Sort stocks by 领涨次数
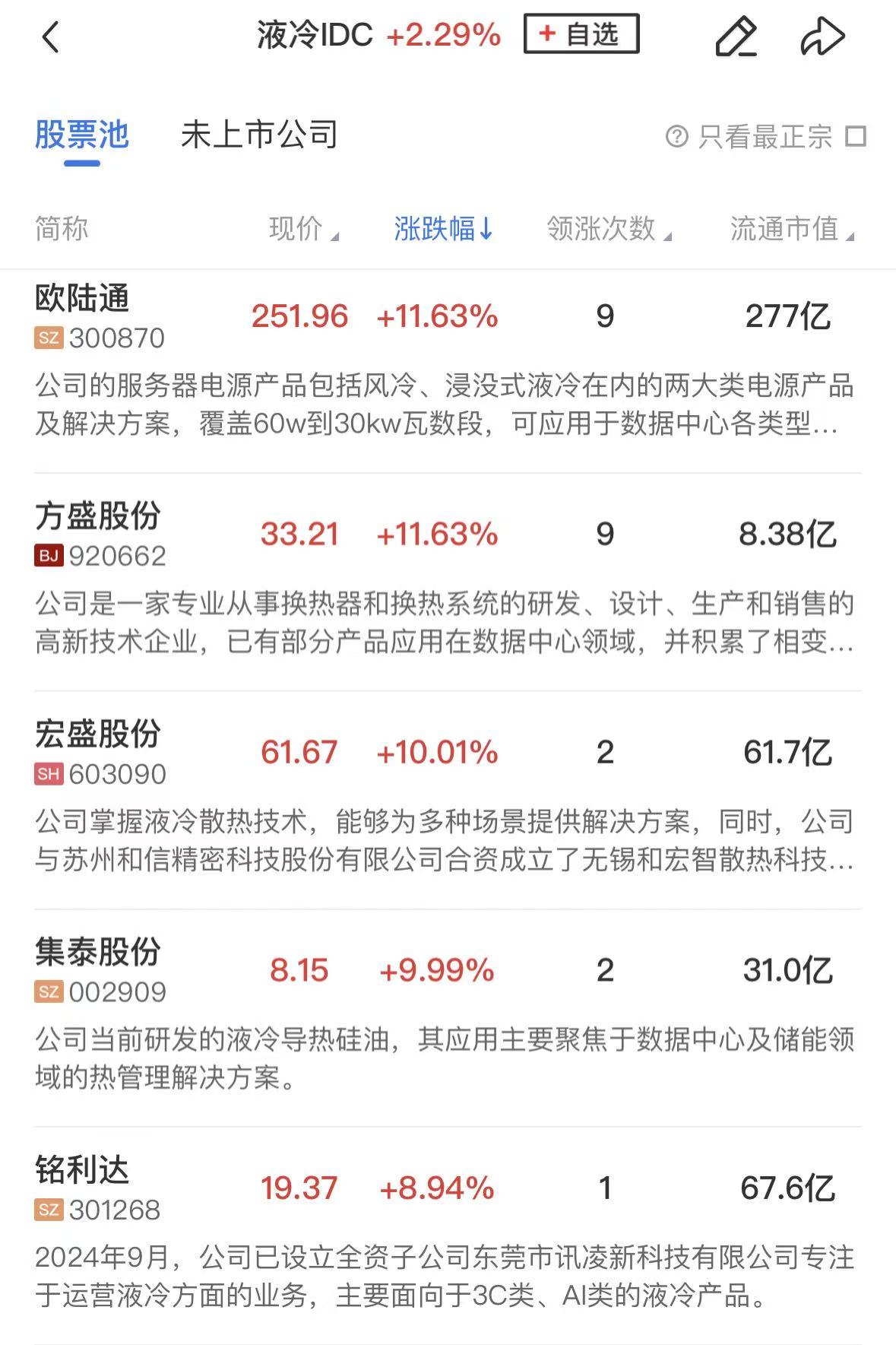The width and height of the screenshot is (896, 1345). pos(608,228)
